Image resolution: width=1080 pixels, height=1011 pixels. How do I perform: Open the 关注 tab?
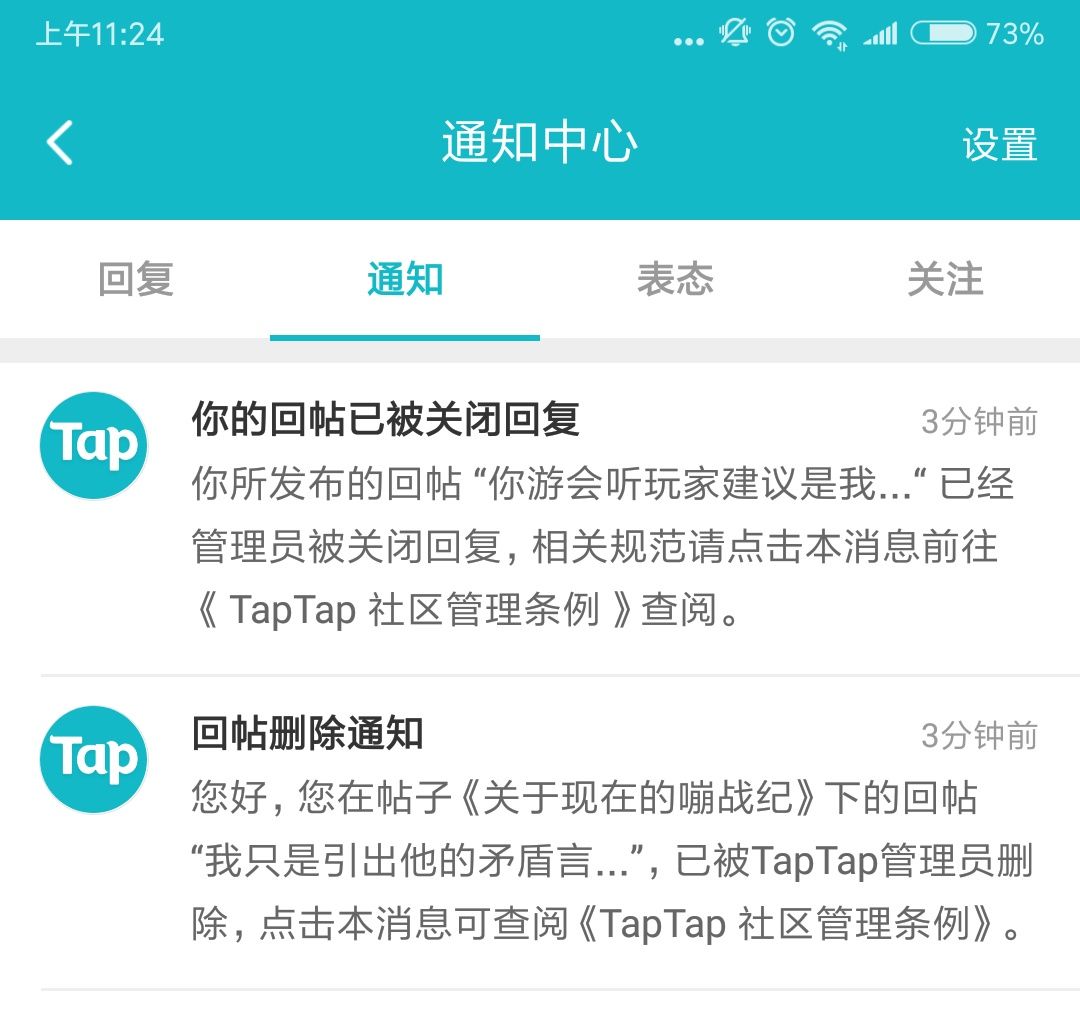pyautogui.click(x=945, y=279)
